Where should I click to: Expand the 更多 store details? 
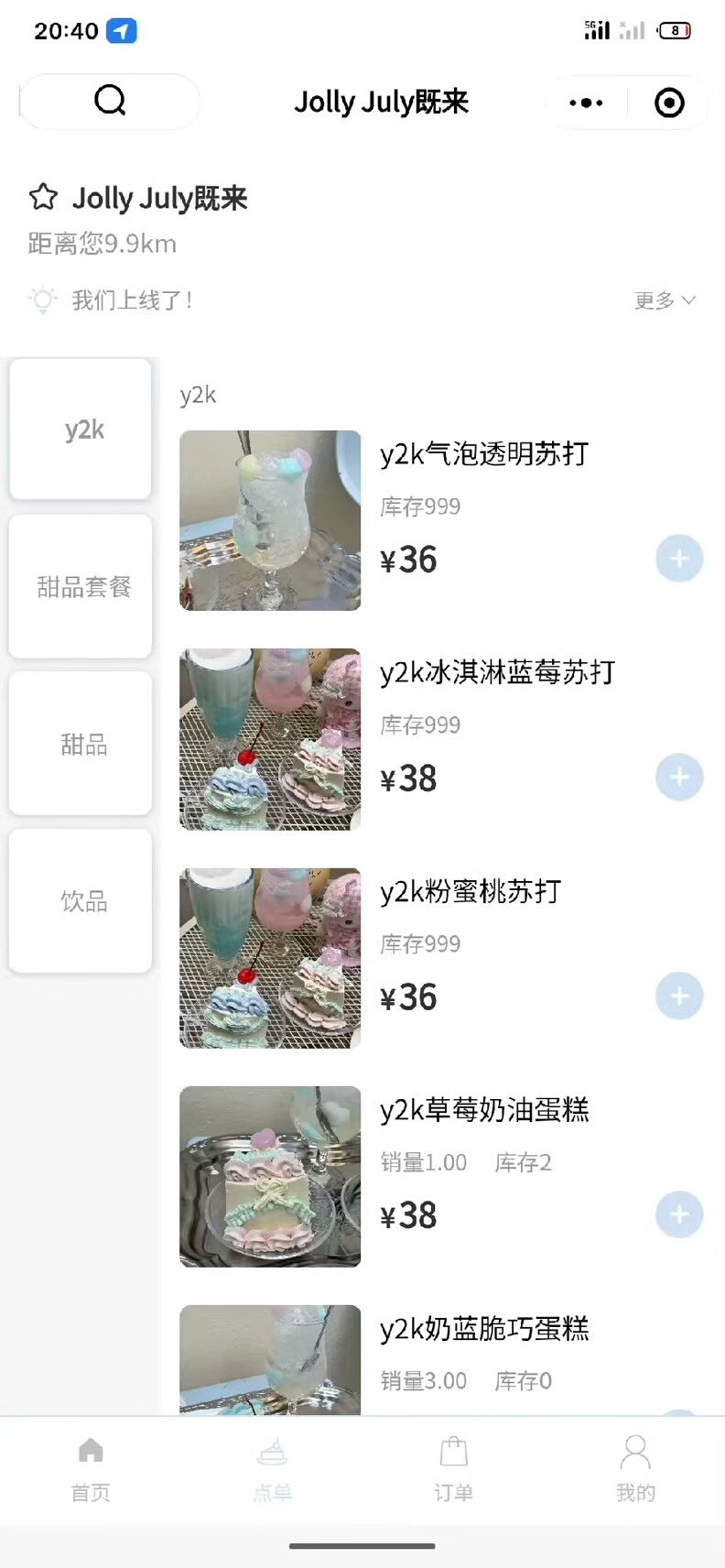[x=665, y=300]
